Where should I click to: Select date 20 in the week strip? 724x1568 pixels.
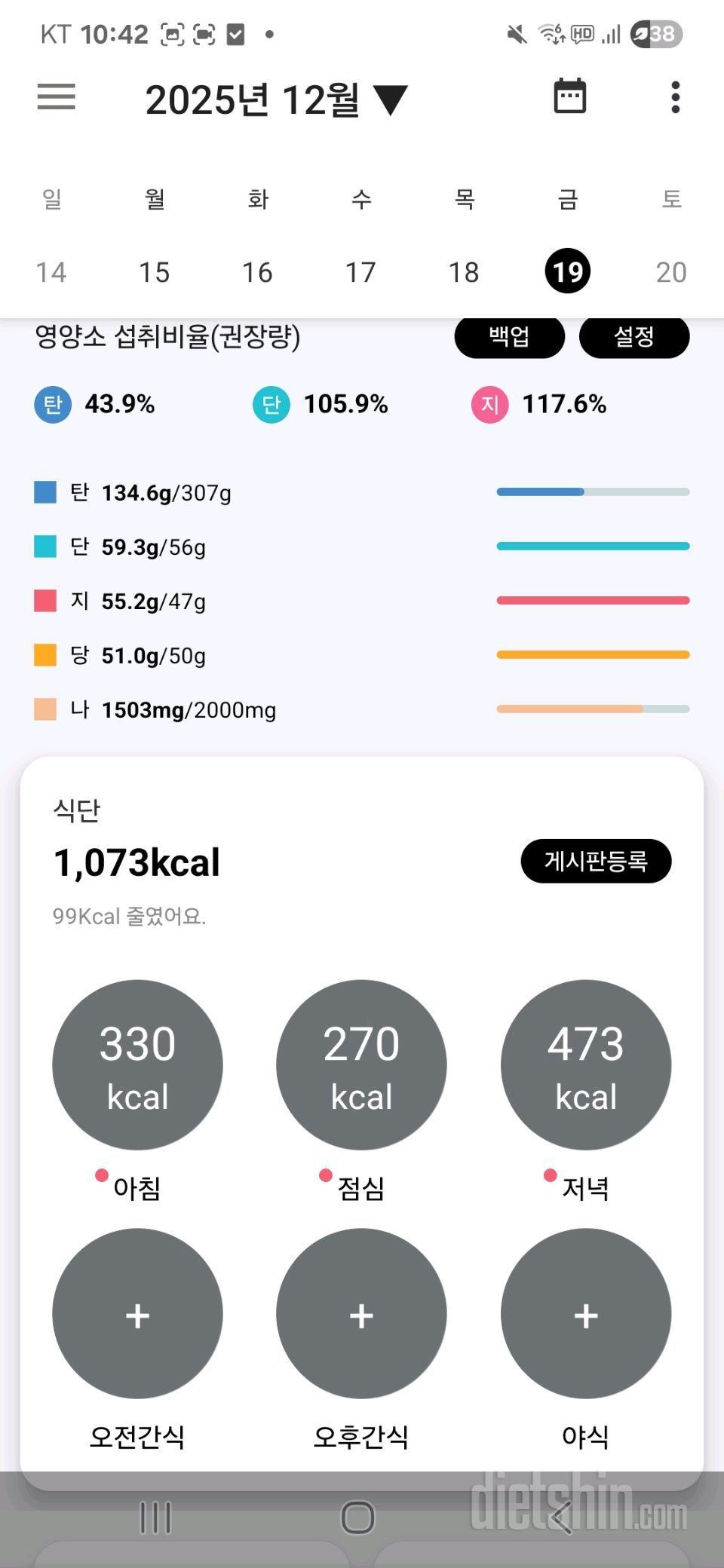pos(671,272)
